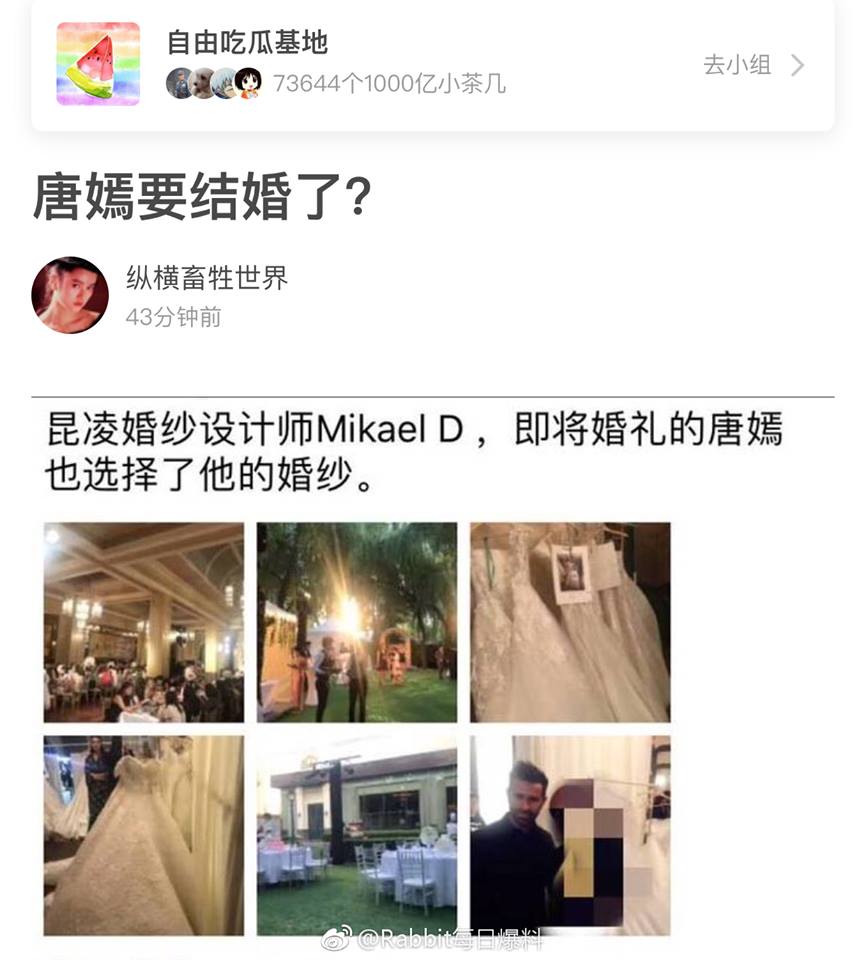Open author avatar of 纵横畜牲世界
Screen dimensions: 866x960
pos(70,295)
